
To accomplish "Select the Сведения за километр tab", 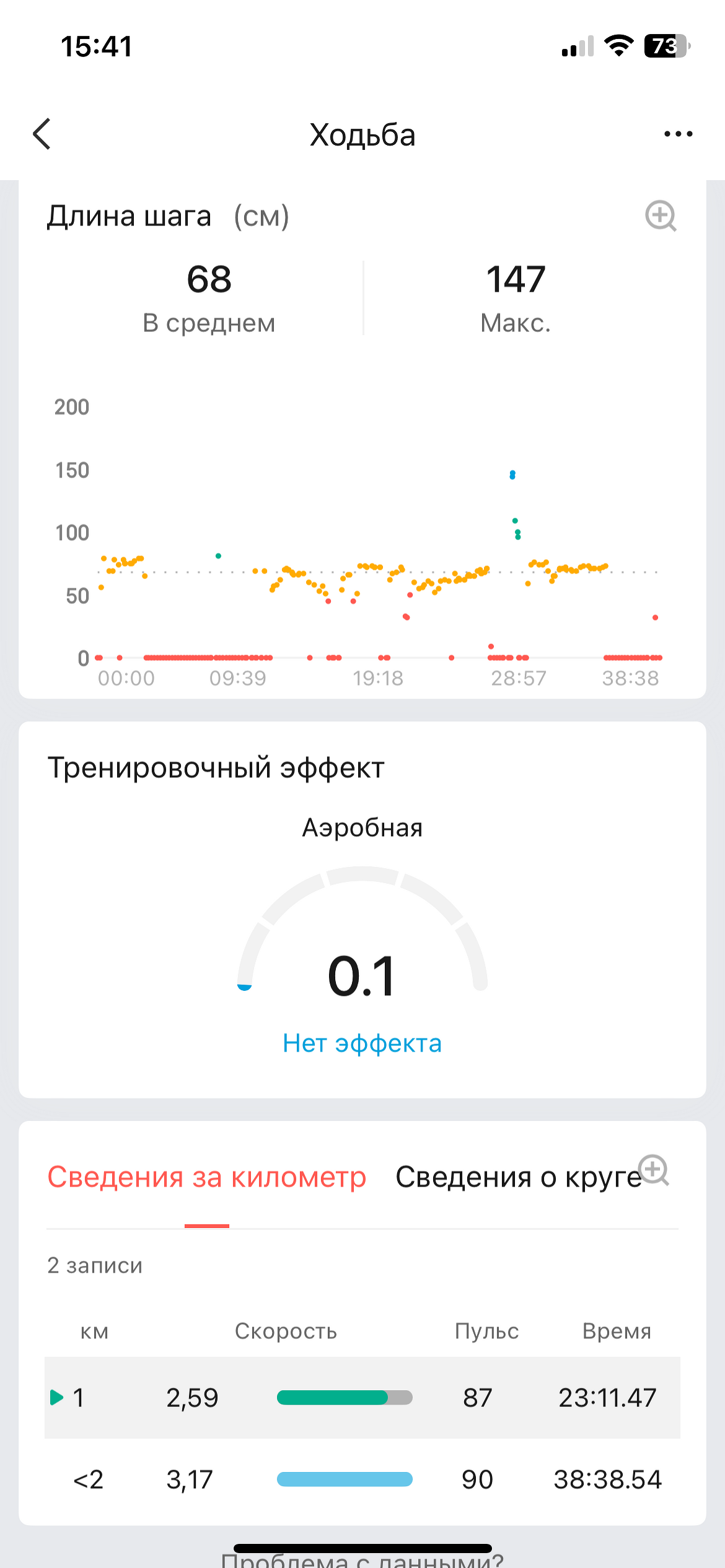I will (207, 1177).
